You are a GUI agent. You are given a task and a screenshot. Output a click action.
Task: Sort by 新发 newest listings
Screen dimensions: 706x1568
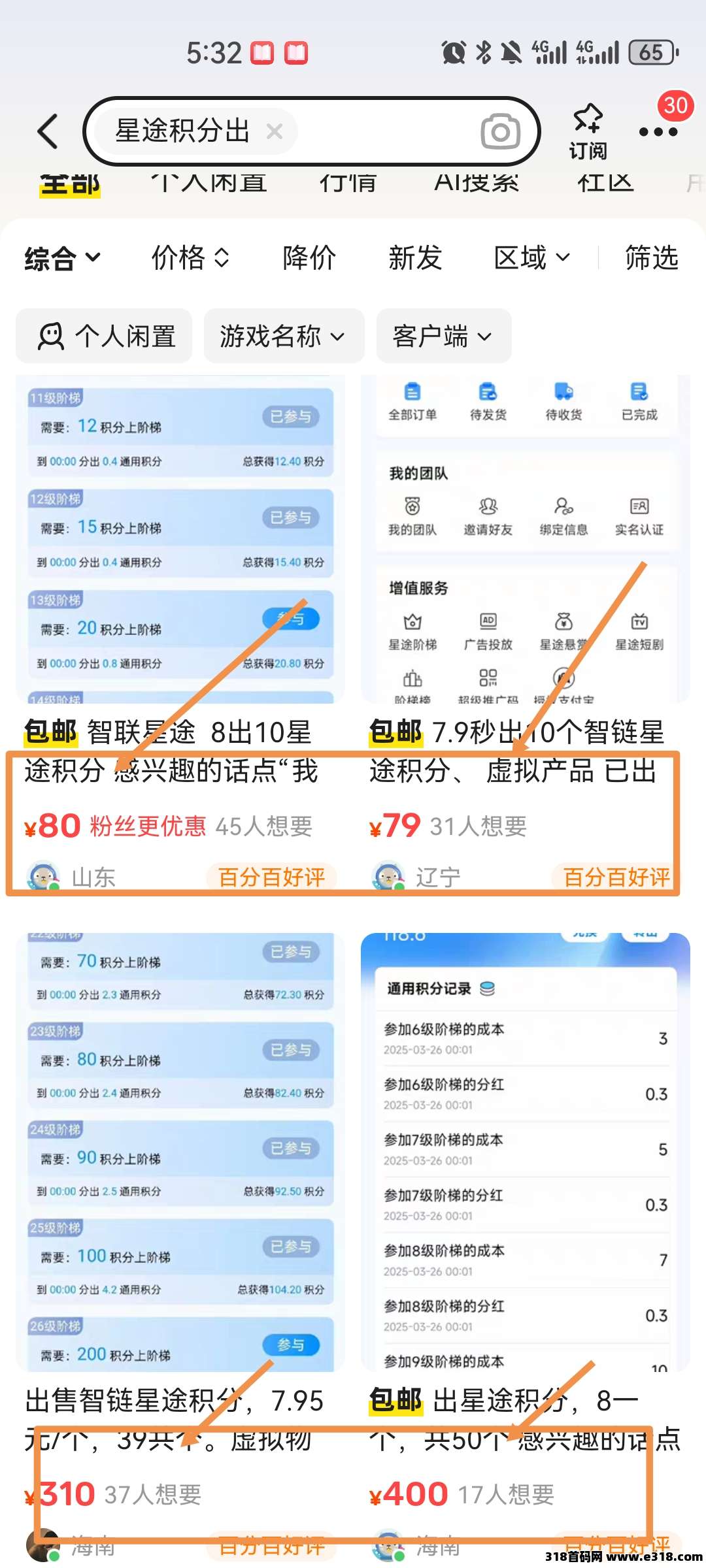coord(415,258)
